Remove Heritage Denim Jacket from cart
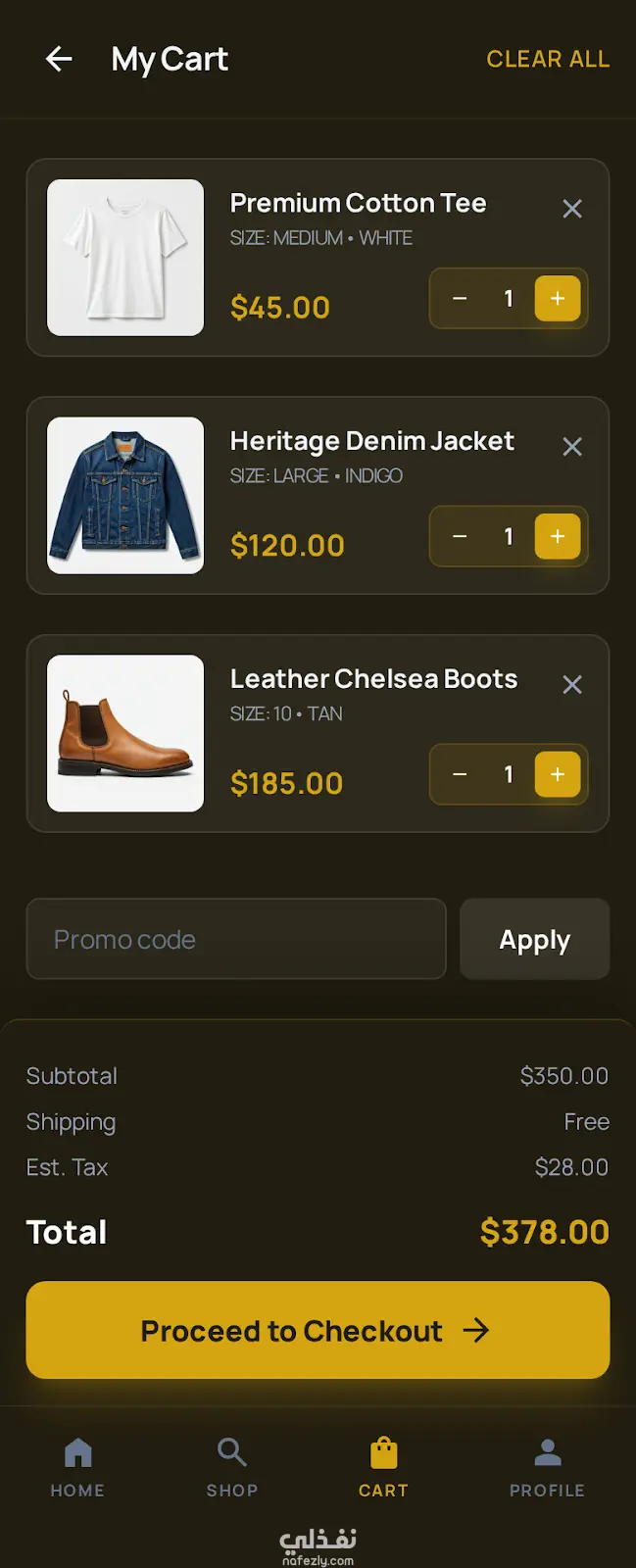This screenshot has width=636, height=1568. click(x=572, y=447)
